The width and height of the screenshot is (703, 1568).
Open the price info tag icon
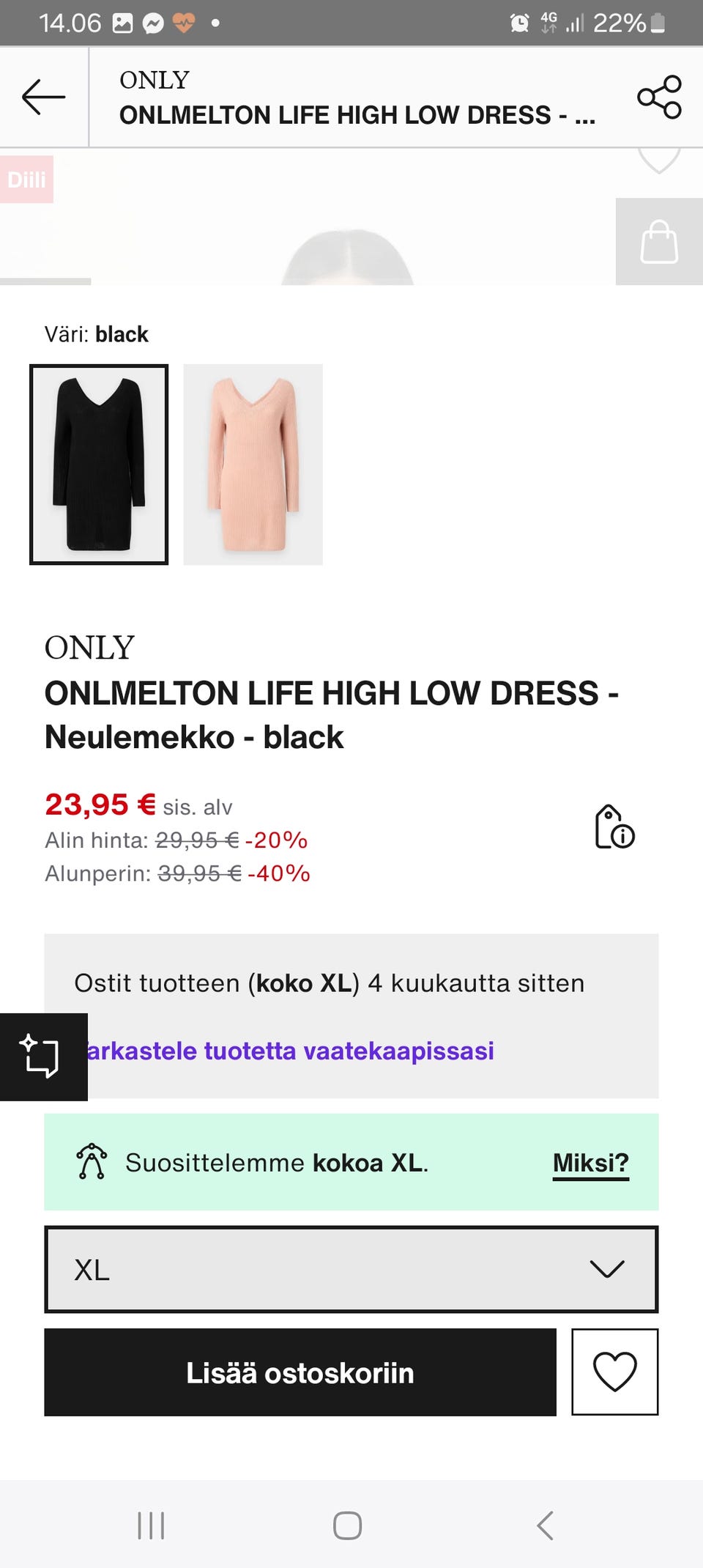pos(614,826)
